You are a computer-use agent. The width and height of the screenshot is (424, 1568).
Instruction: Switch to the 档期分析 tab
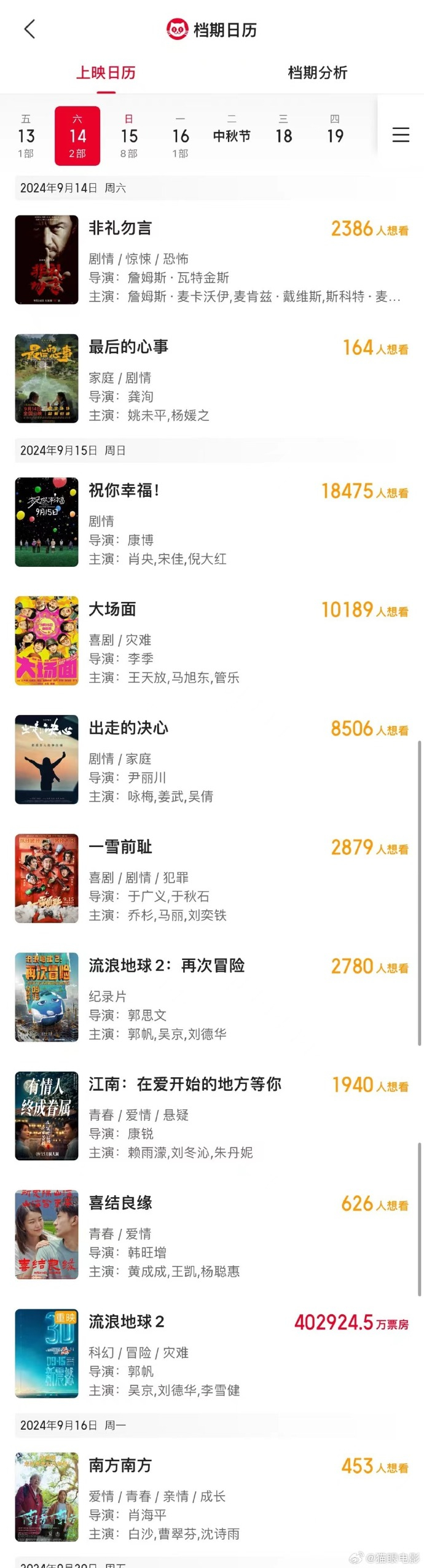pos(317,72)
